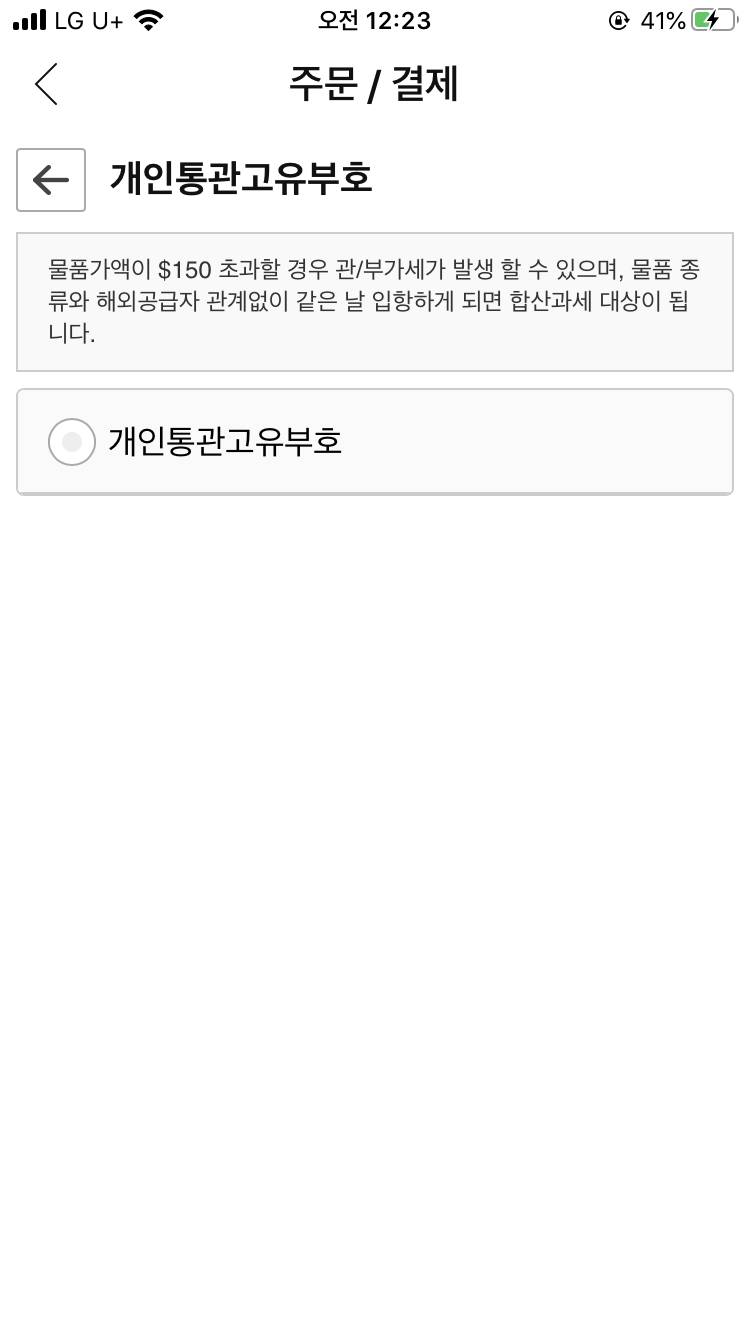The height and width of the screenshot is (1334, 750).
Task: Tap the cellular signal strength bars
Action: tap(27, 18)
